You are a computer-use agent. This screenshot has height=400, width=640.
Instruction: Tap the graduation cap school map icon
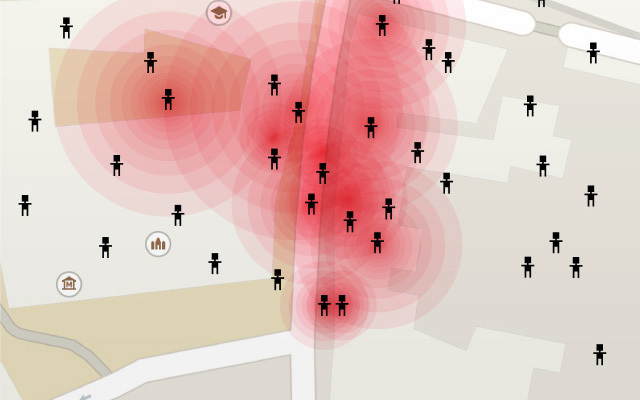[219, 13]
